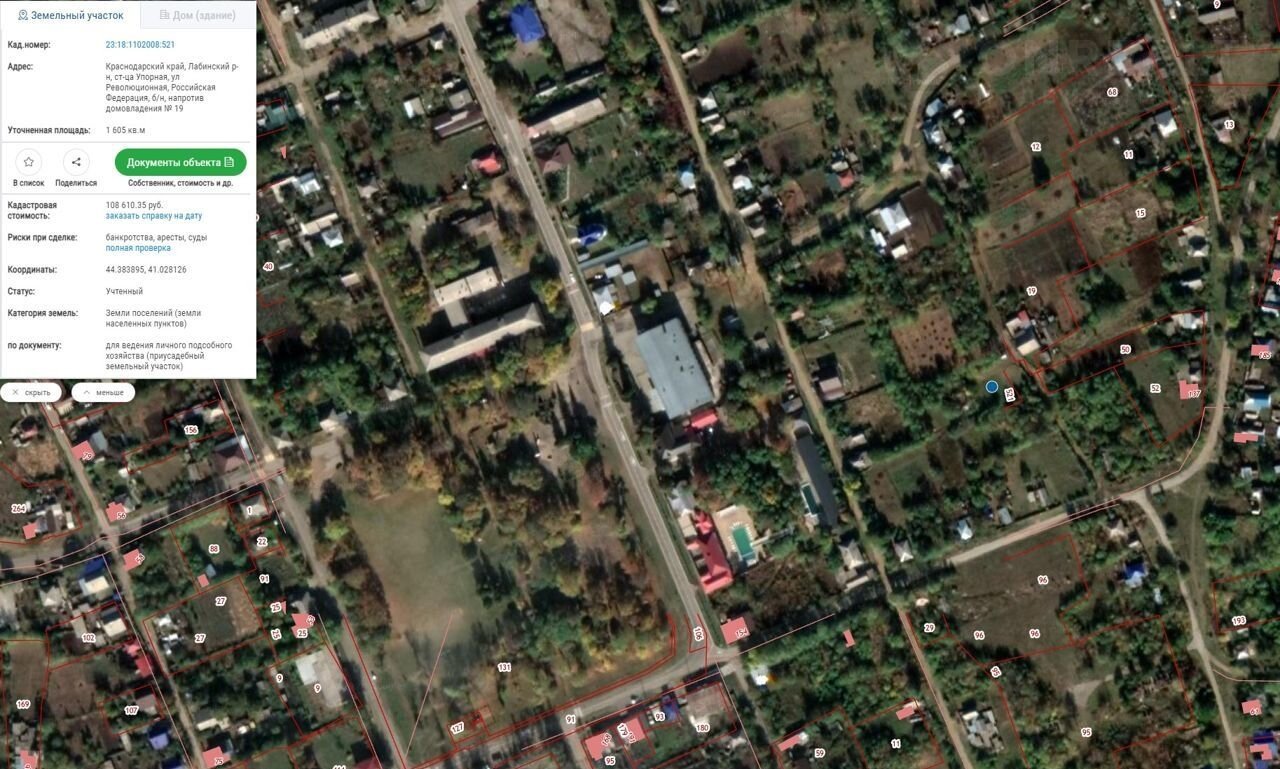Order cadastral value certificate for a date
The image size is (1280, 769).
point(154,216)
